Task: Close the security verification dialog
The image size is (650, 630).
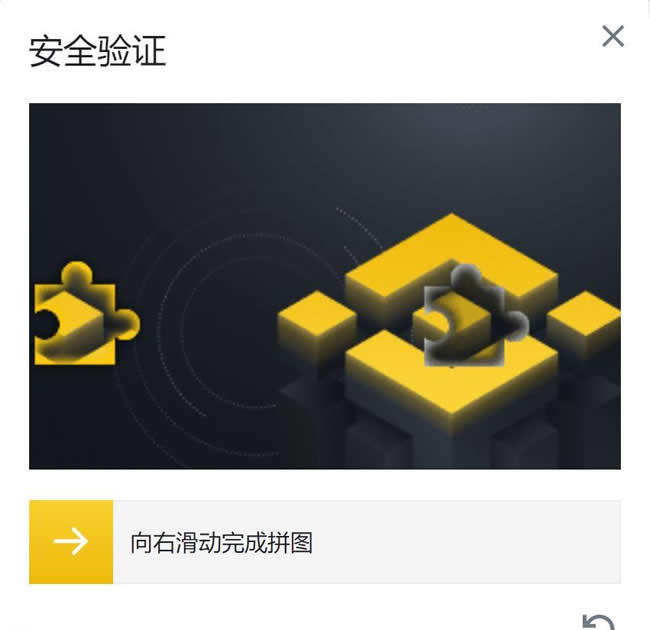Action: [613, 37]
